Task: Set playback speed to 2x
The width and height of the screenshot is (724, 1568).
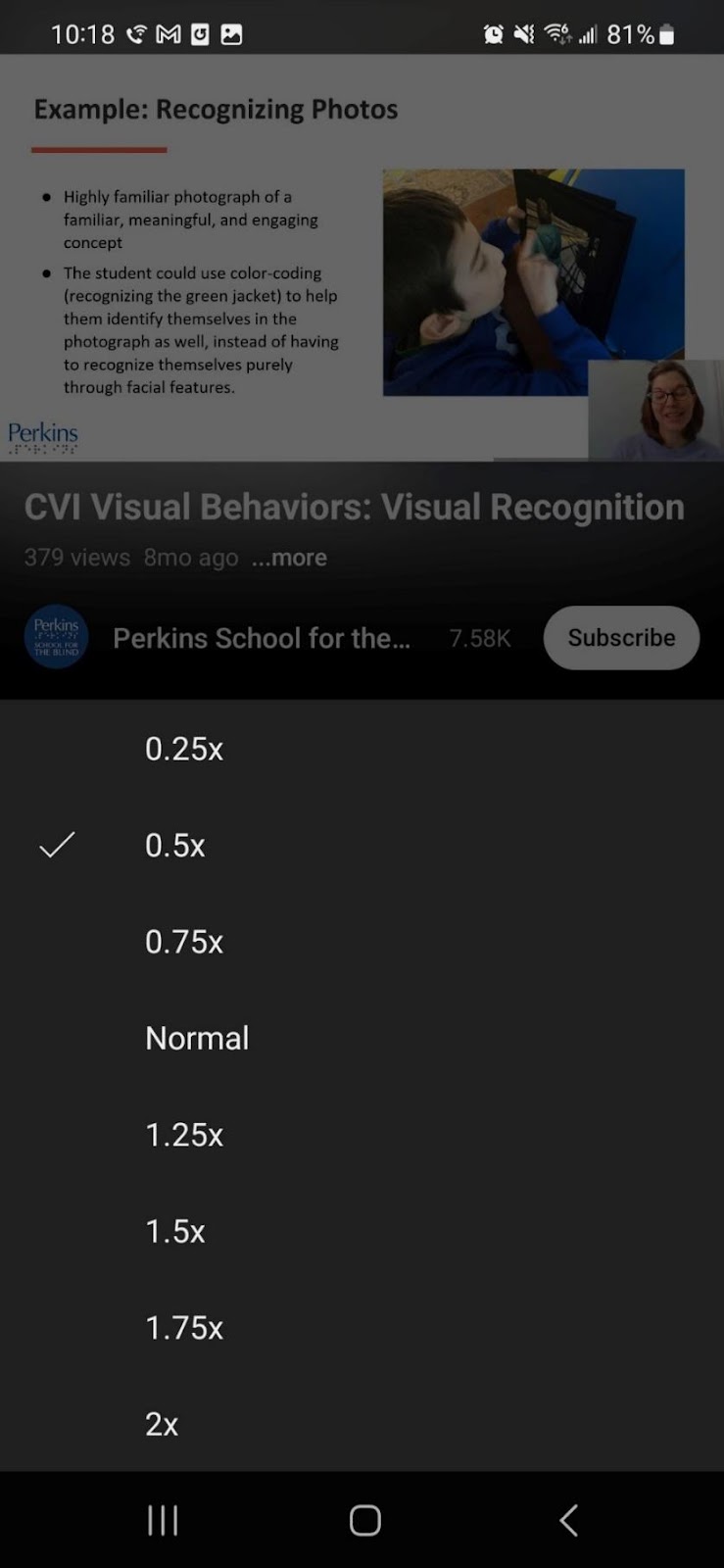Action: (x=162, y=1424)
